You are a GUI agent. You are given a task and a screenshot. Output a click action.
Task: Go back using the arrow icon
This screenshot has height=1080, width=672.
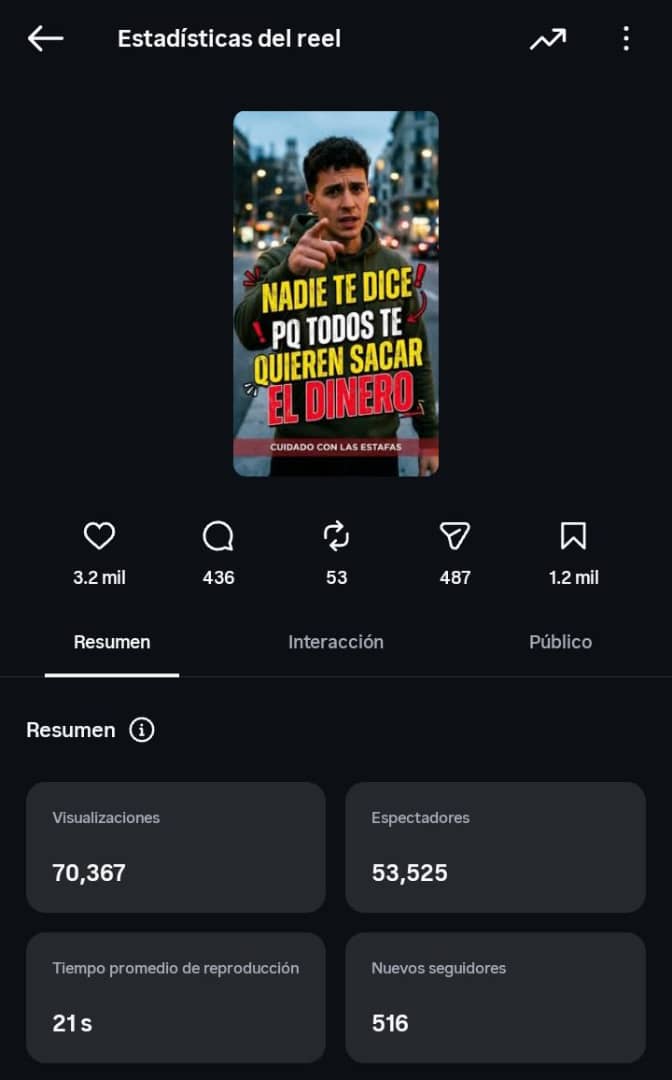(x=45, y=39)
